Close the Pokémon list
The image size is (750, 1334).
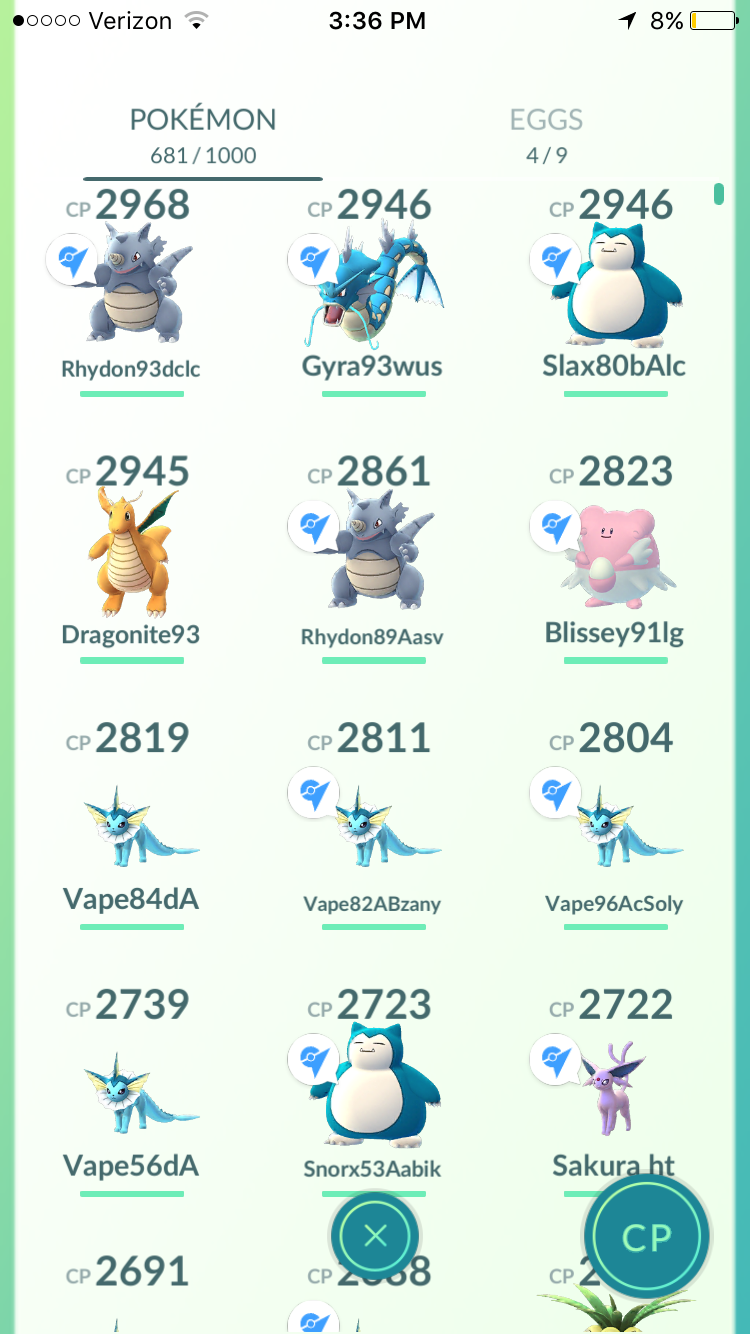coord(375,1237)
